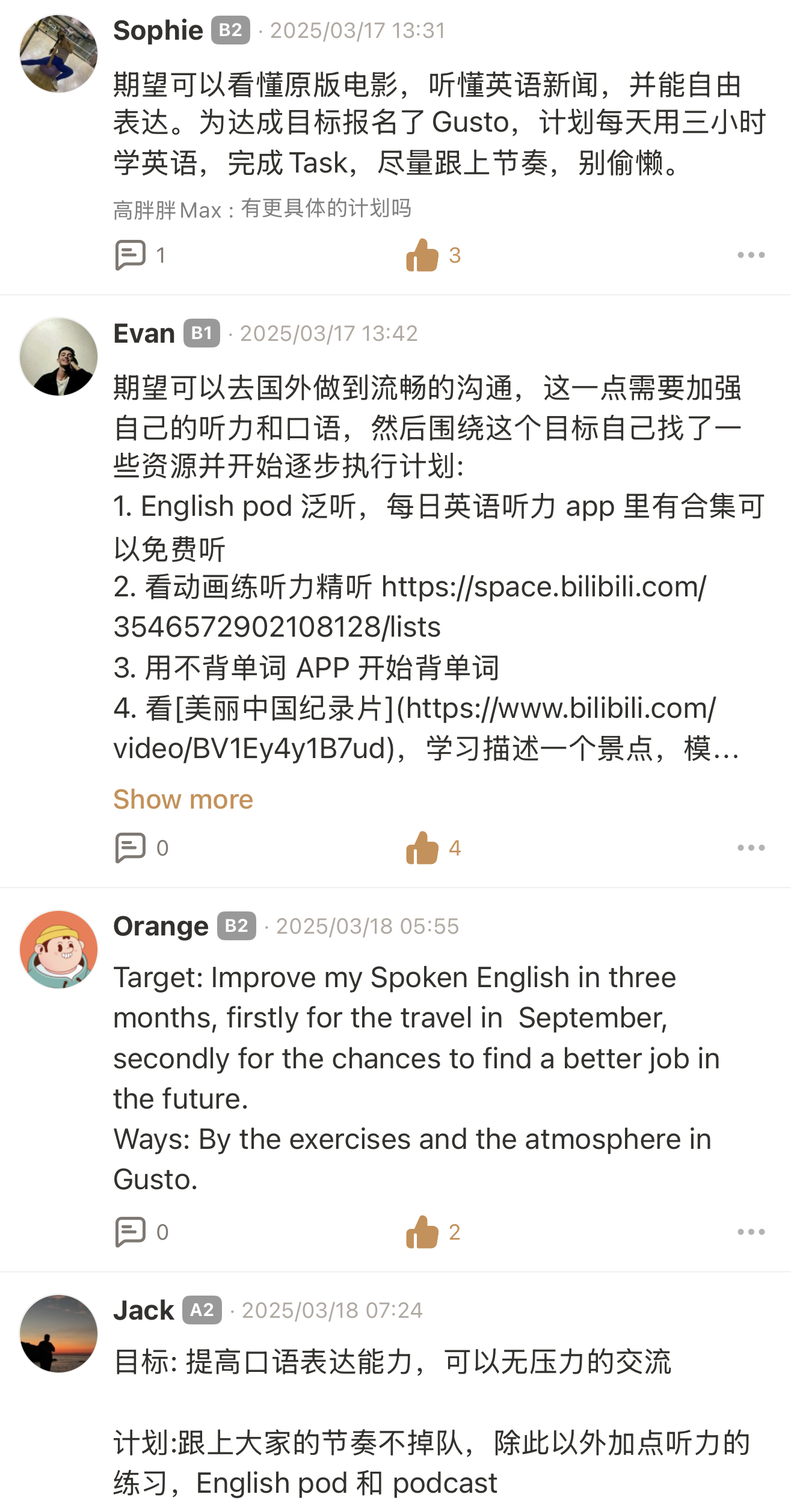
Task: View Sophie's profile avatar
Action: coord(58,54)
